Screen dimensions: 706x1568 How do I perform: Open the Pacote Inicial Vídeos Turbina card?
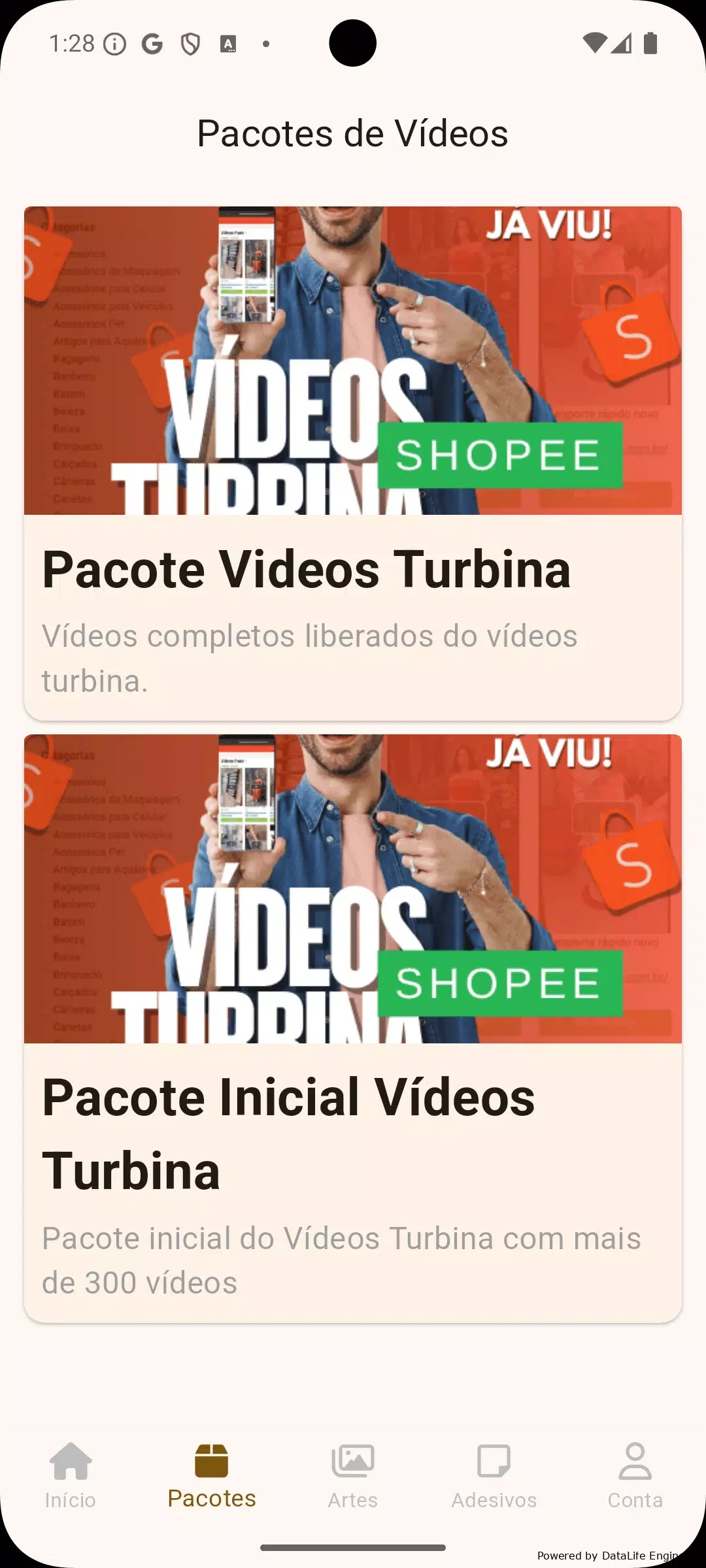(353, 1028)
